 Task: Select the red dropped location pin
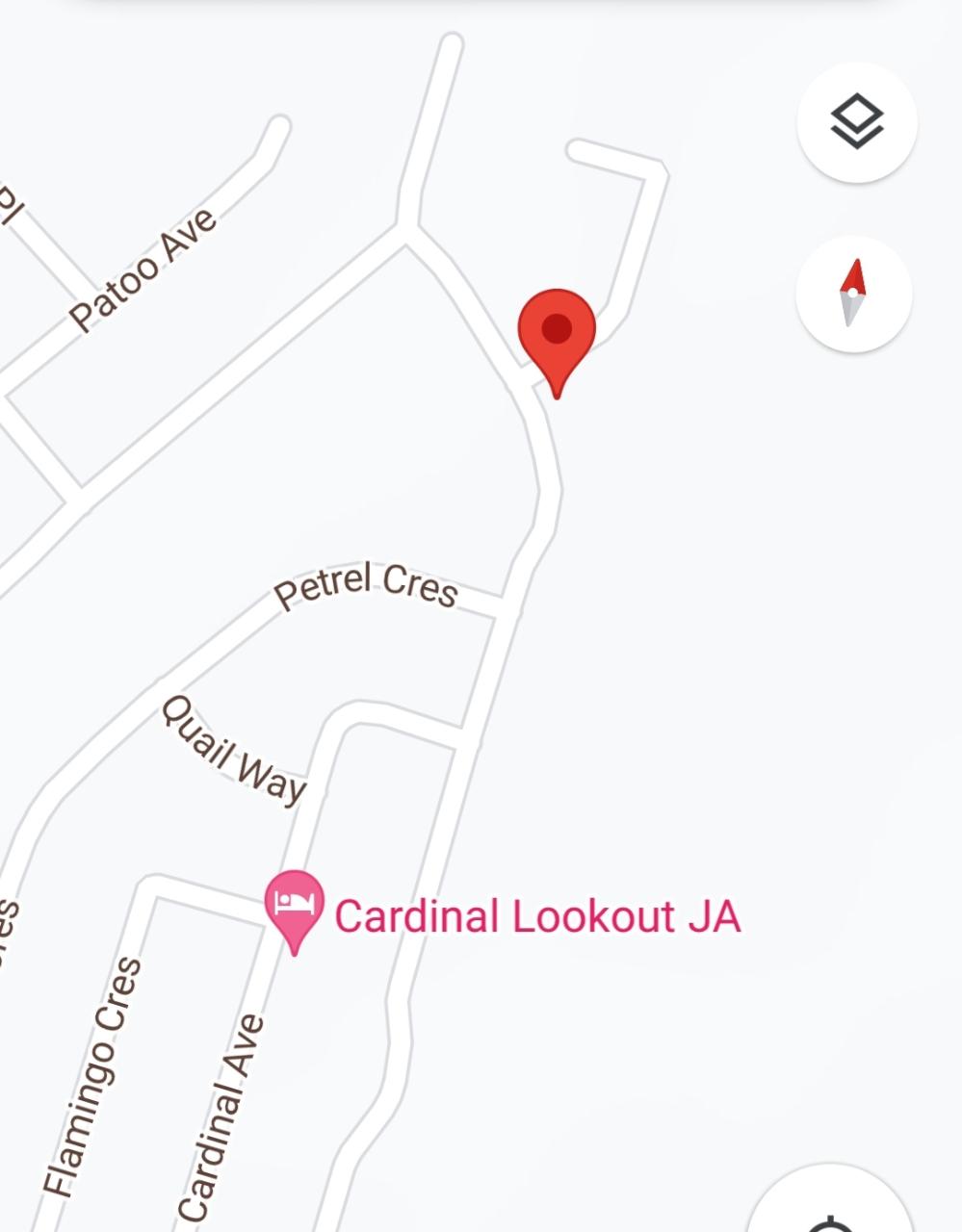pos(557,333)
